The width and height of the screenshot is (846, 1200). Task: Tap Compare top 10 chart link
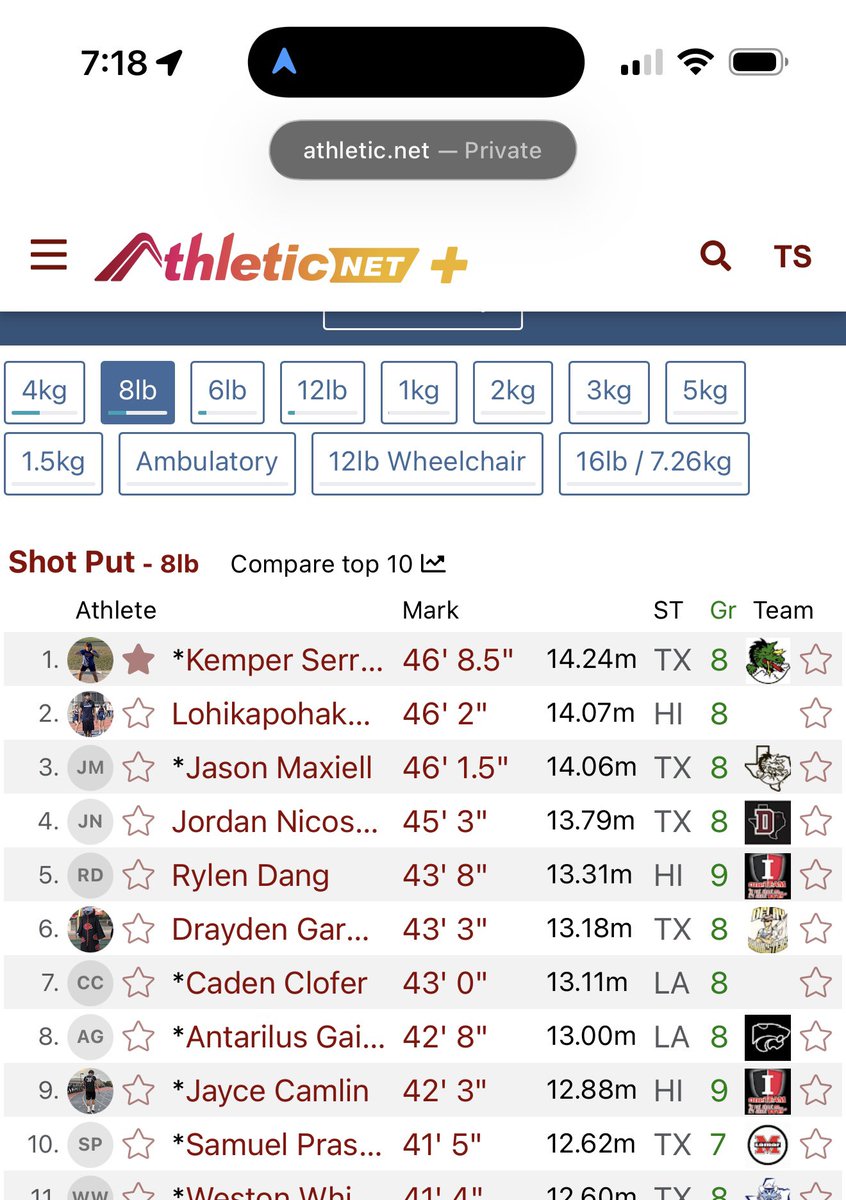coord(337,564)
